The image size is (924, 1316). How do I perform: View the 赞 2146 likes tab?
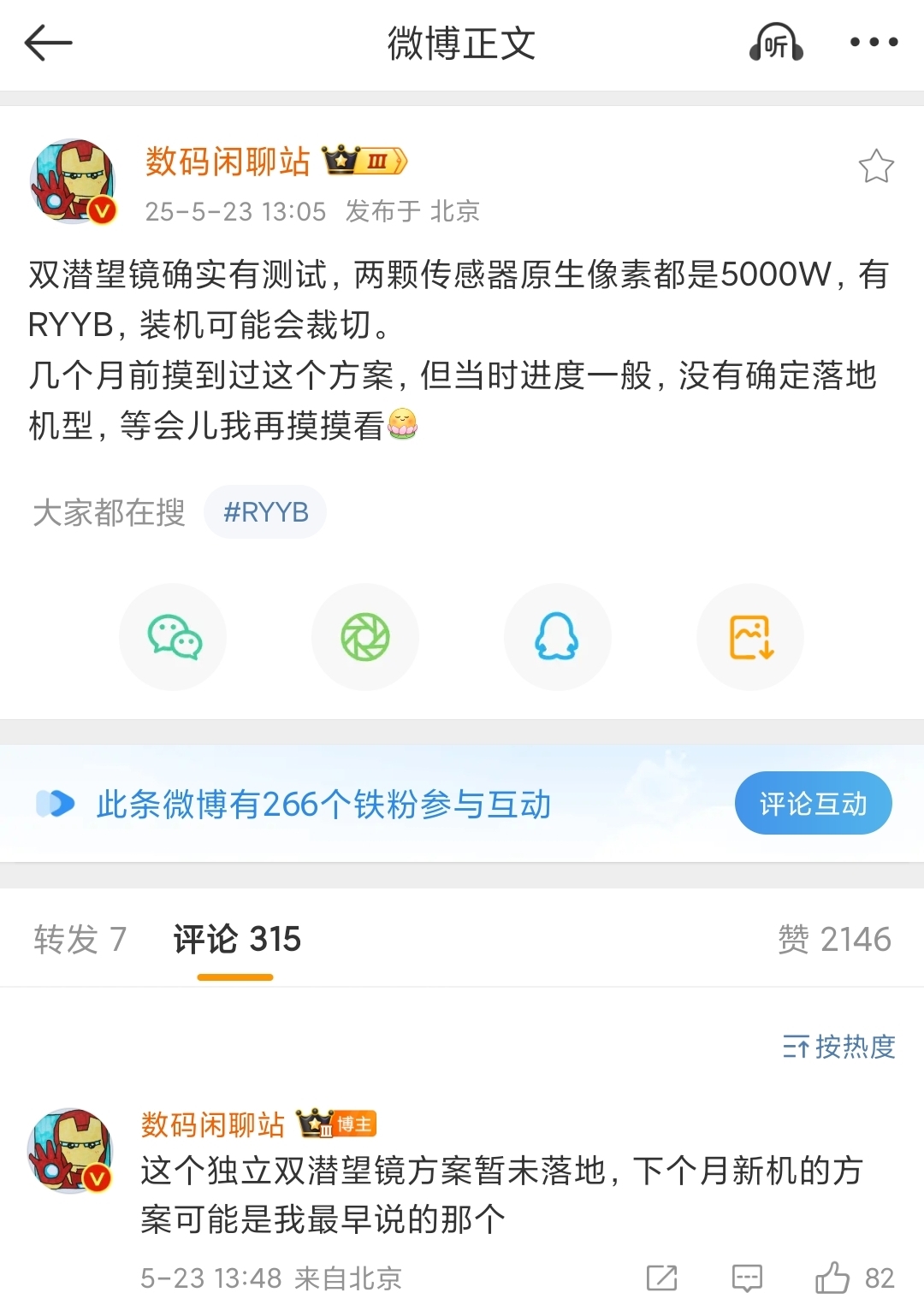[x=834, y=939]
